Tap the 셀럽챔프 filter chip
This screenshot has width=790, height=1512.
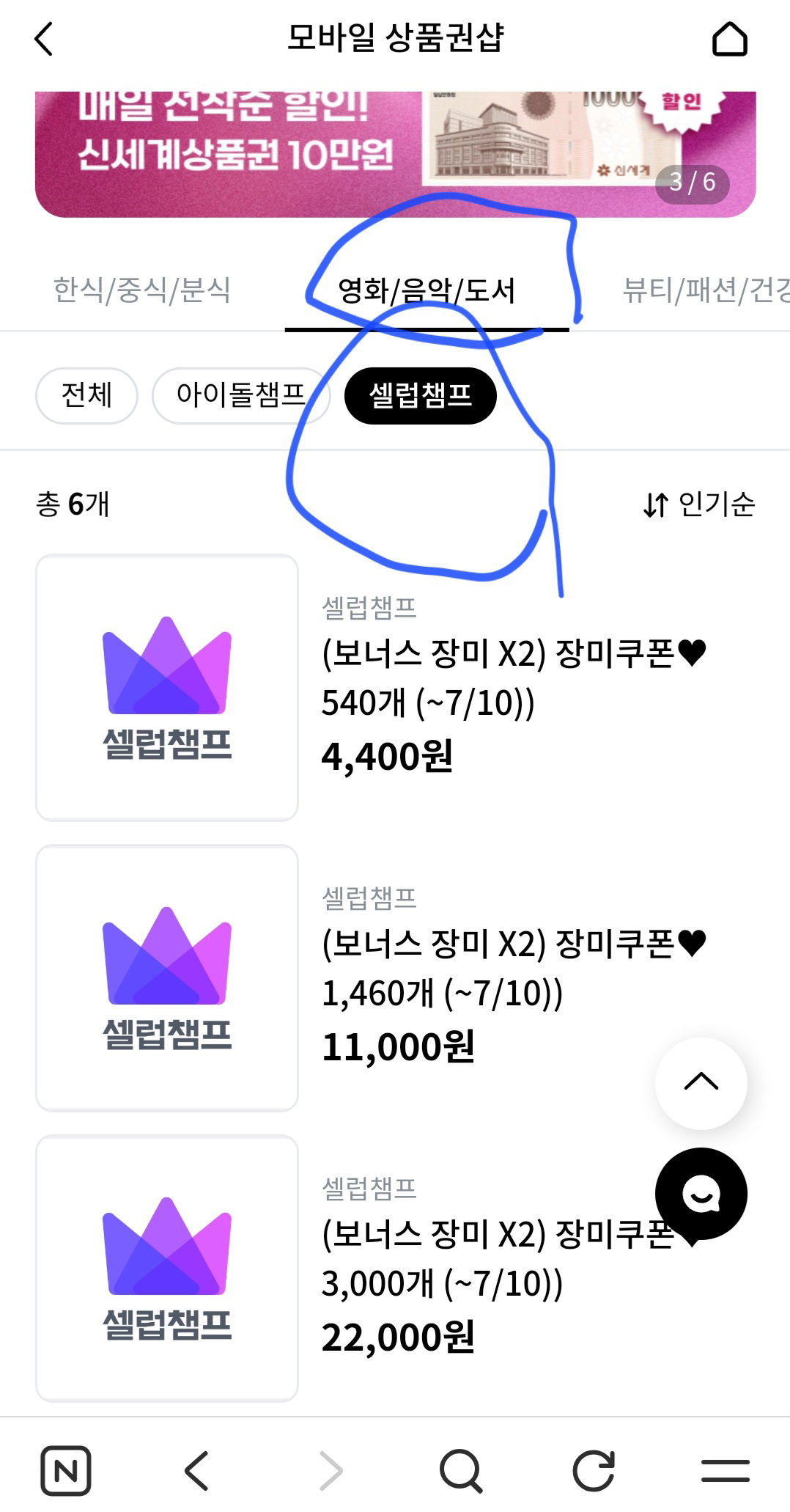(x=421, y=395)
